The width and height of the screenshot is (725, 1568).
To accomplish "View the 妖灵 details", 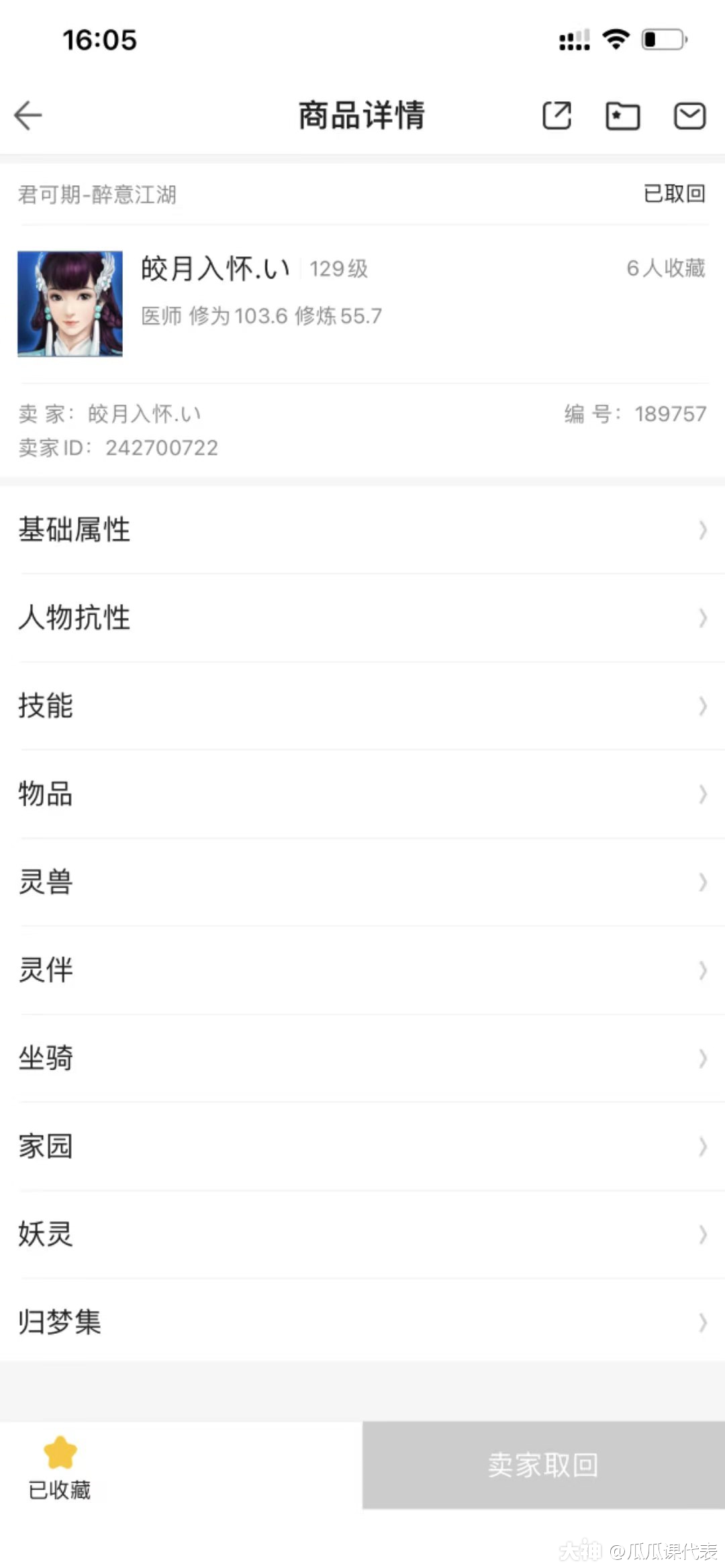I will click(x=362, y=1235).
